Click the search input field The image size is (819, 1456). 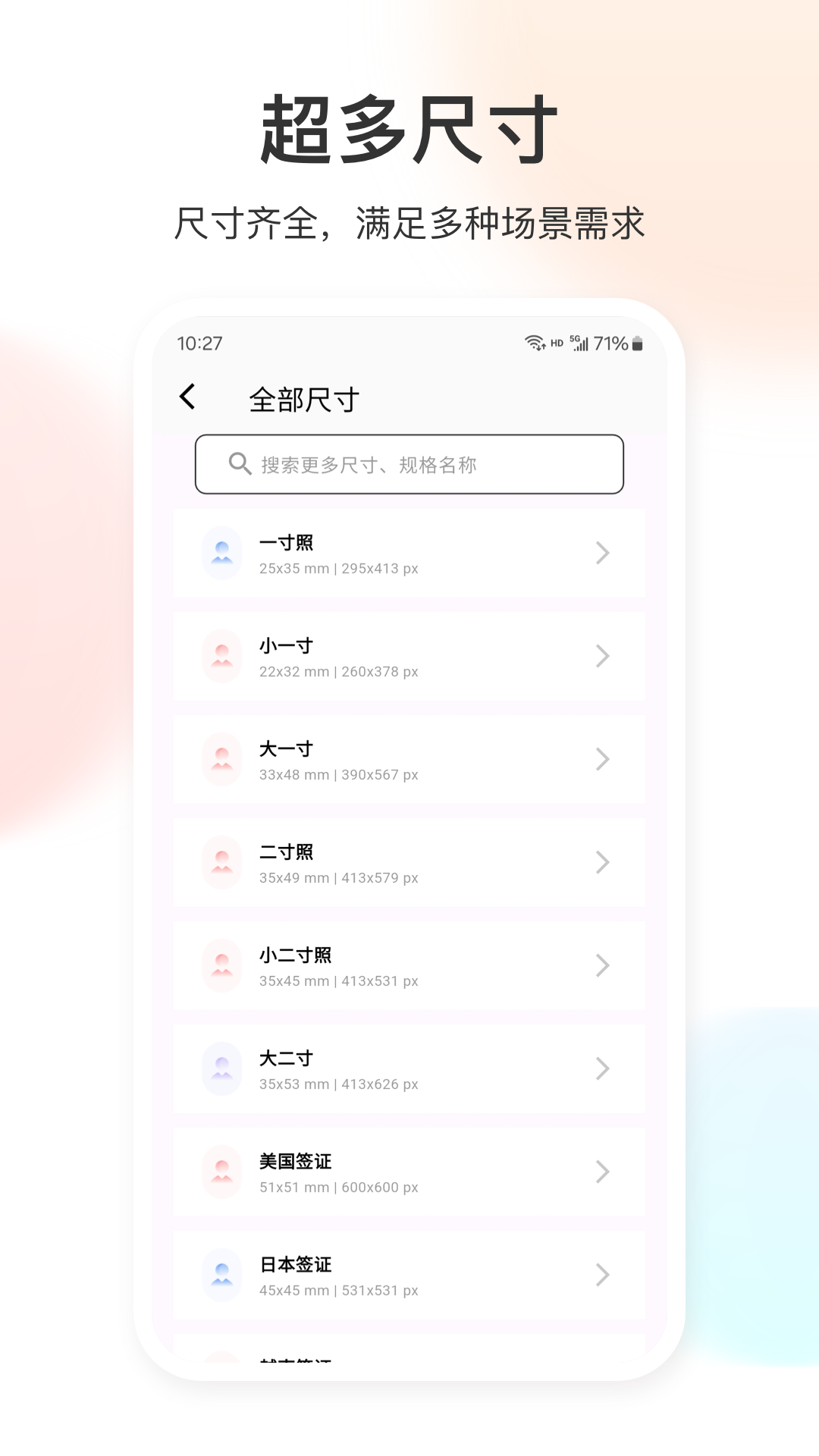pyautogui.click(x=409, y=463)
